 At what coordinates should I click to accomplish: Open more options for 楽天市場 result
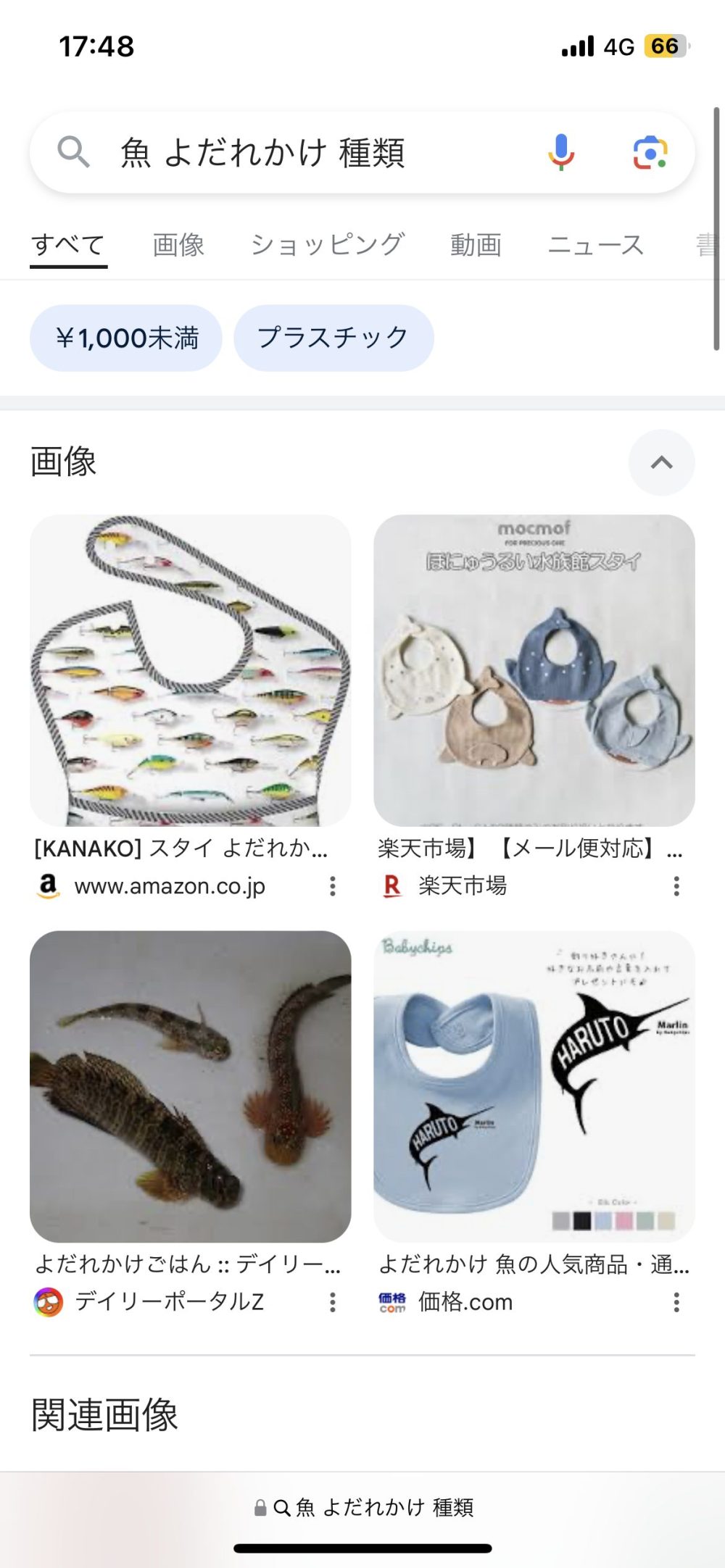click(x=676, y=885)
